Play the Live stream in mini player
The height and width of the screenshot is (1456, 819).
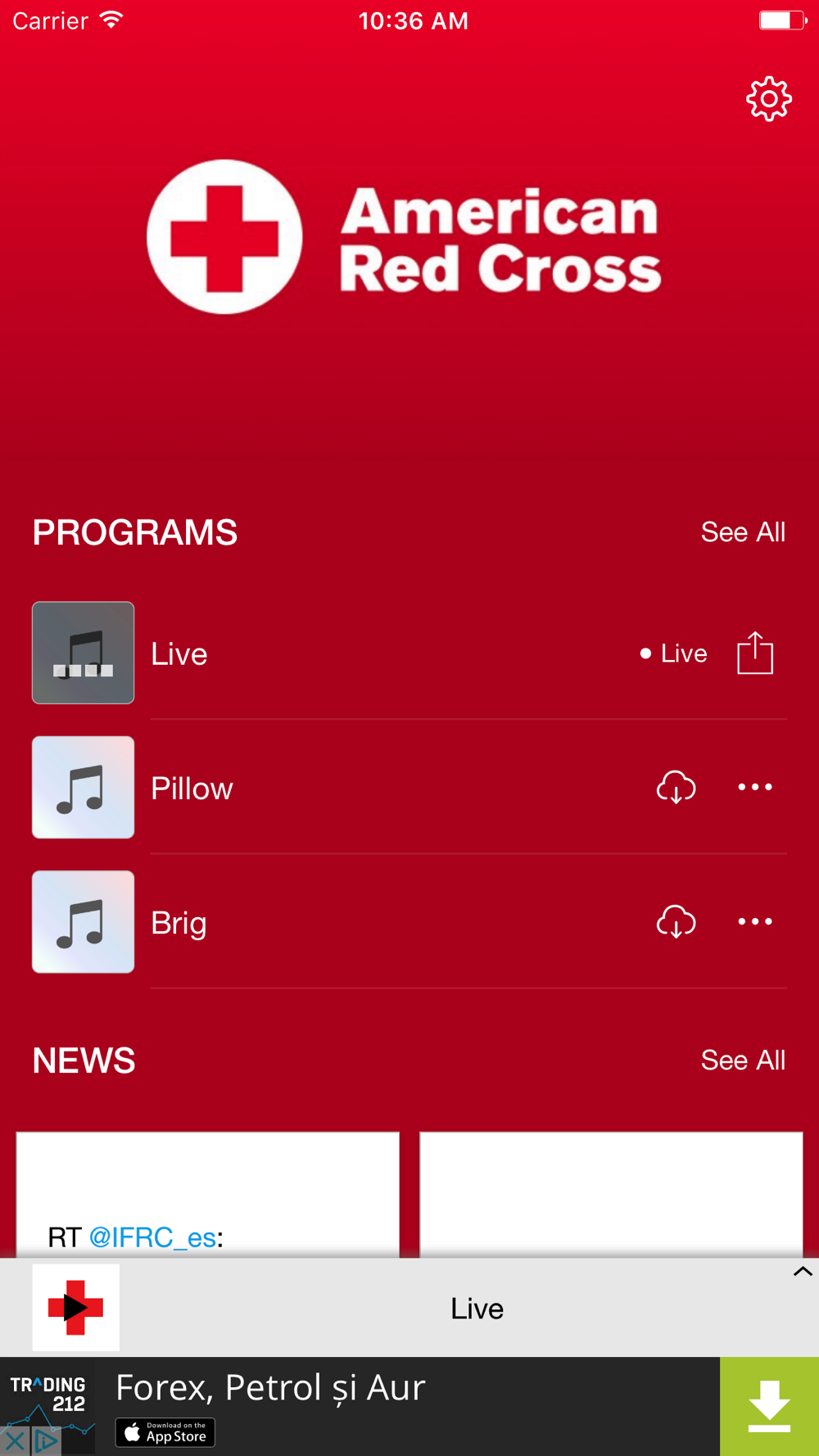pyautogui.click(x=75, y=1308)
